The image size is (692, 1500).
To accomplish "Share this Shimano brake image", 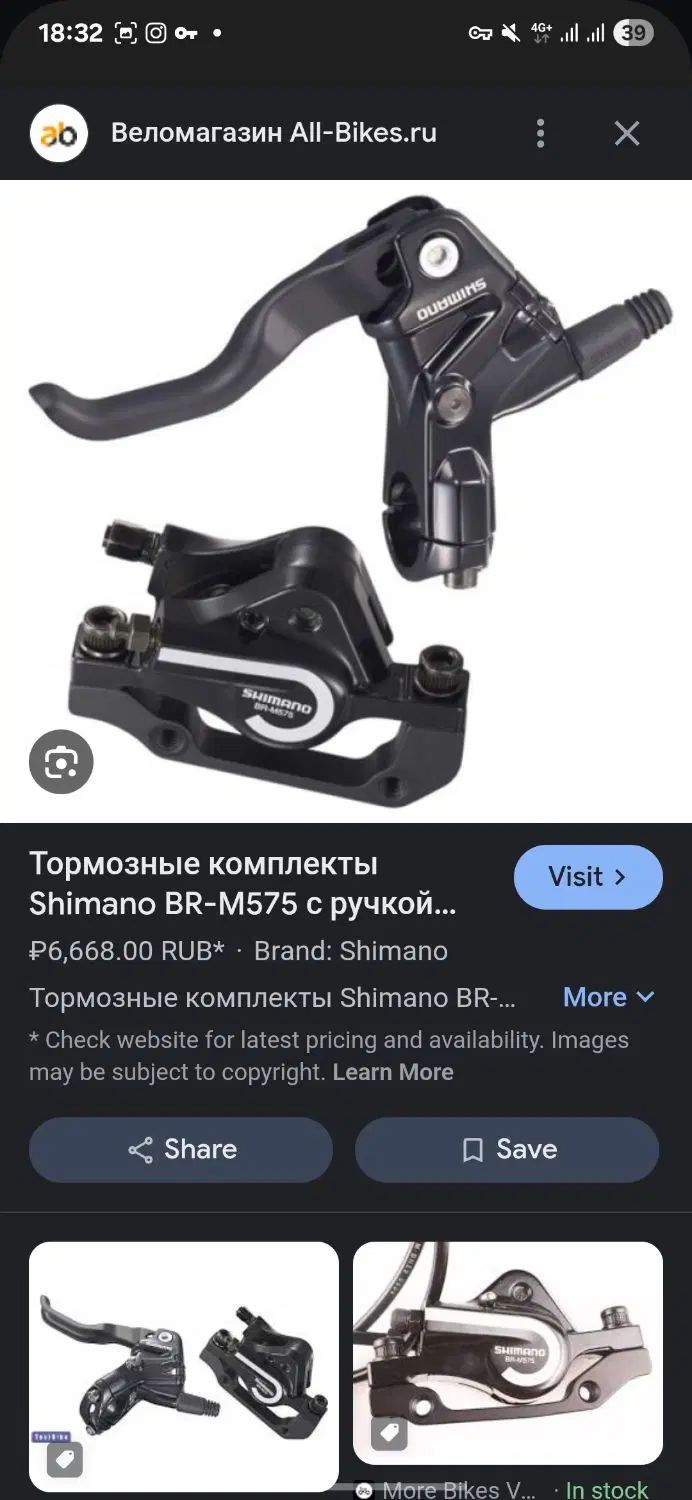I will pyautogui.click(x=181, y=1150).
